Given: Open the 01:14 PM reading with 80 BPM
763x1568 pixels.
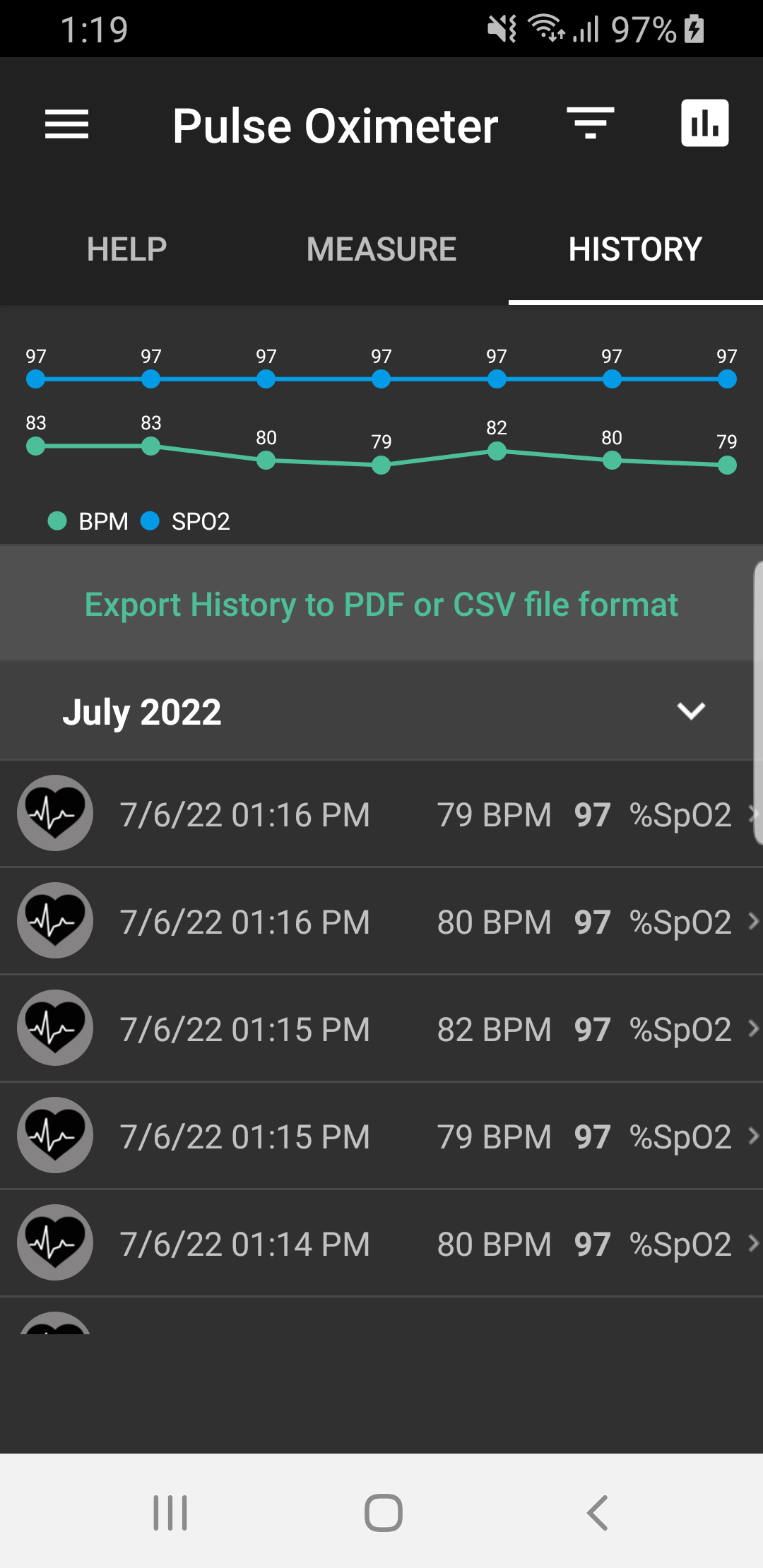Looking at the screenshot, I should [x=381, y=1244].
